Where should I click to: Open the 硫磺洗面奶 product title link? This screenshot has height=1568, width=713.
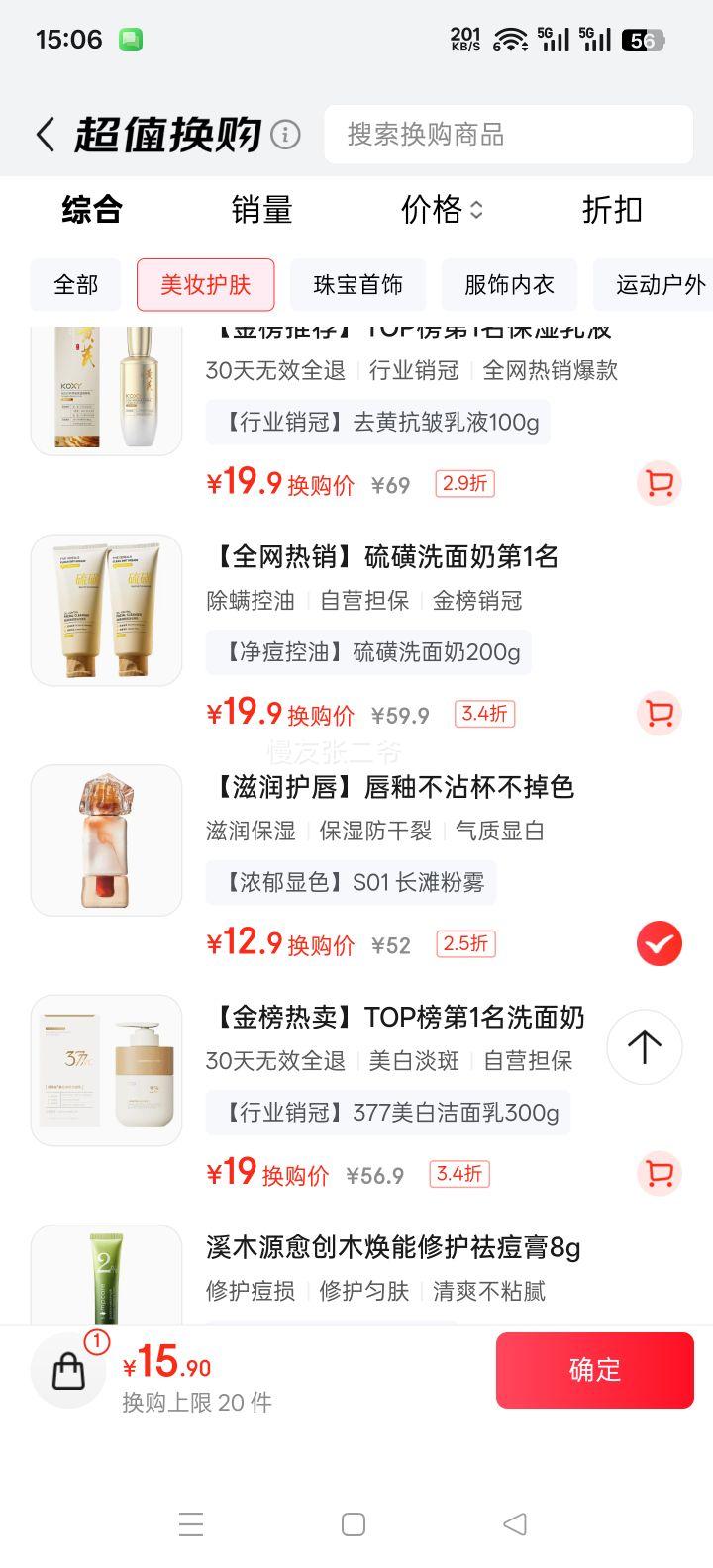[382, 557]
